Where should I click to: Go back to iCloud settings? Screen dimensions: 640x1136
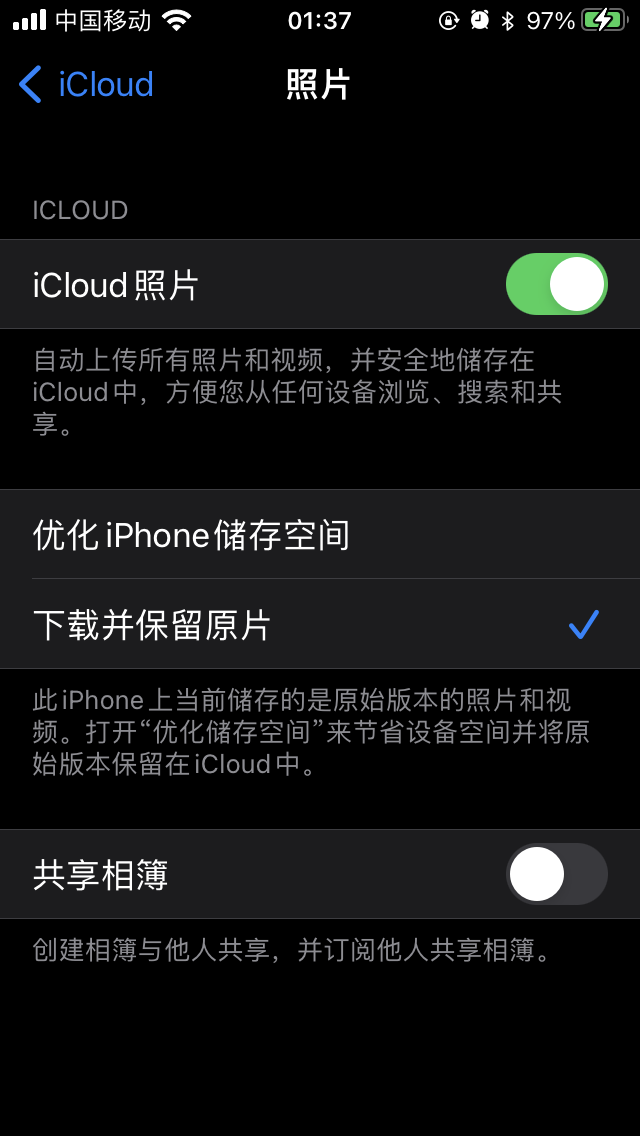coord(86,85)
